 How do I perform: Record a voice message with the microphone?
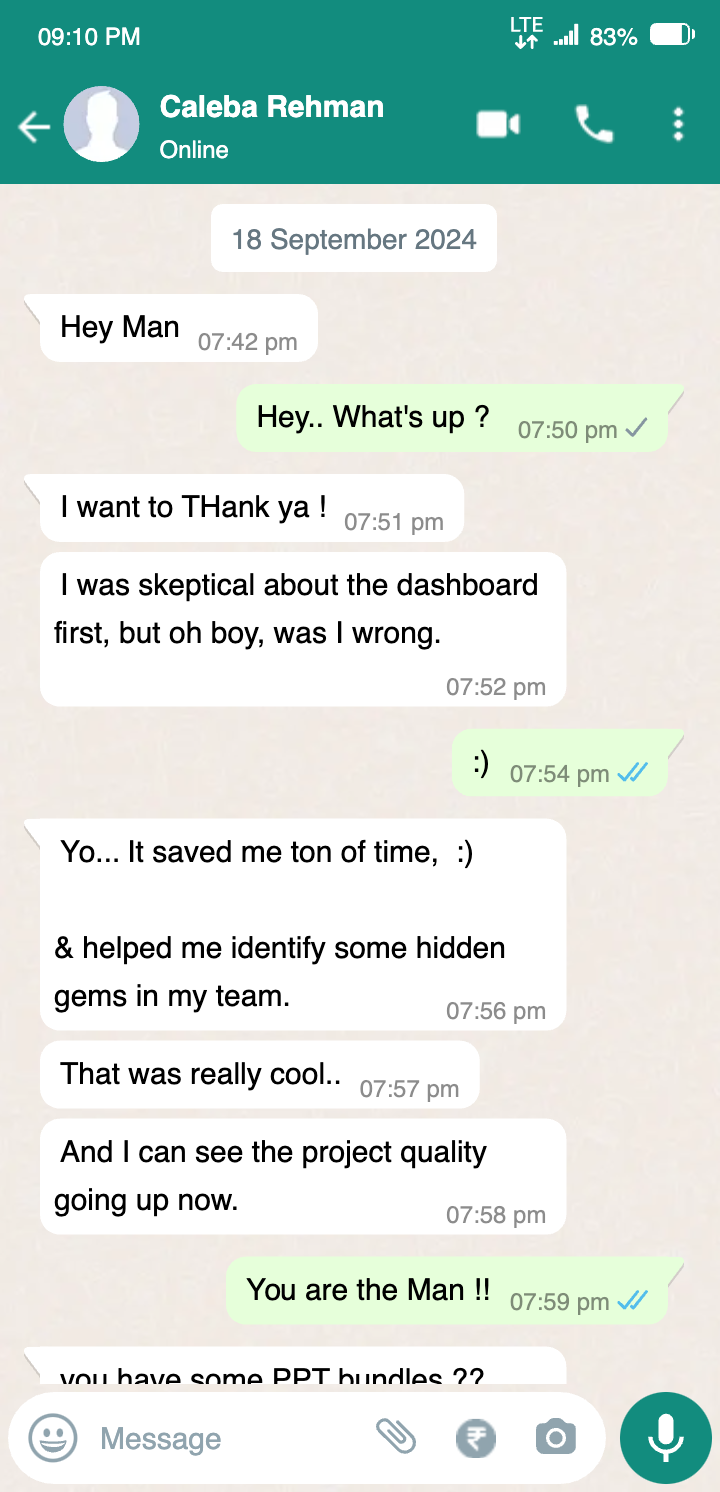[x=665, y=1438]
